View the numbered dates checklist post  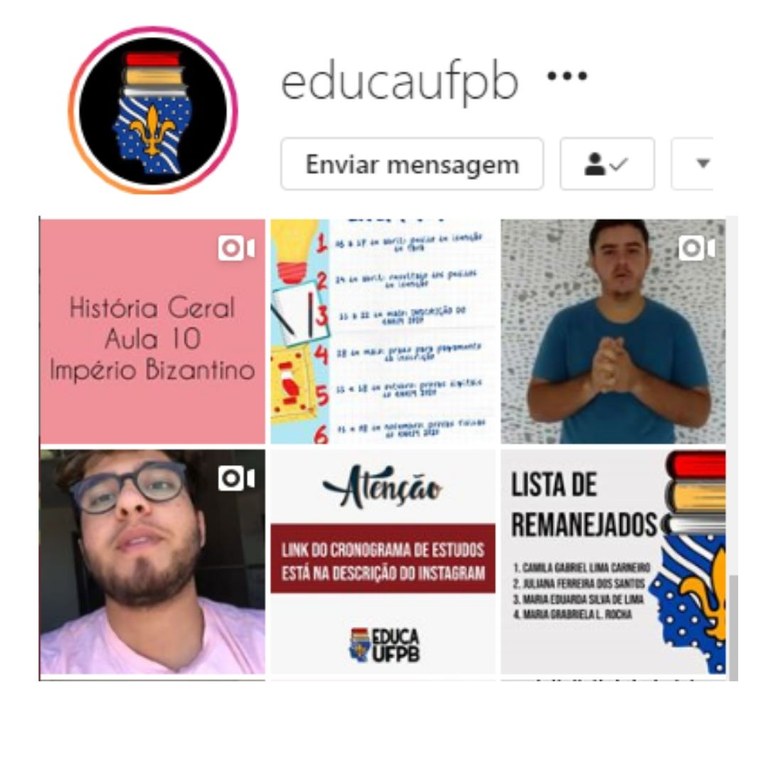383,331
